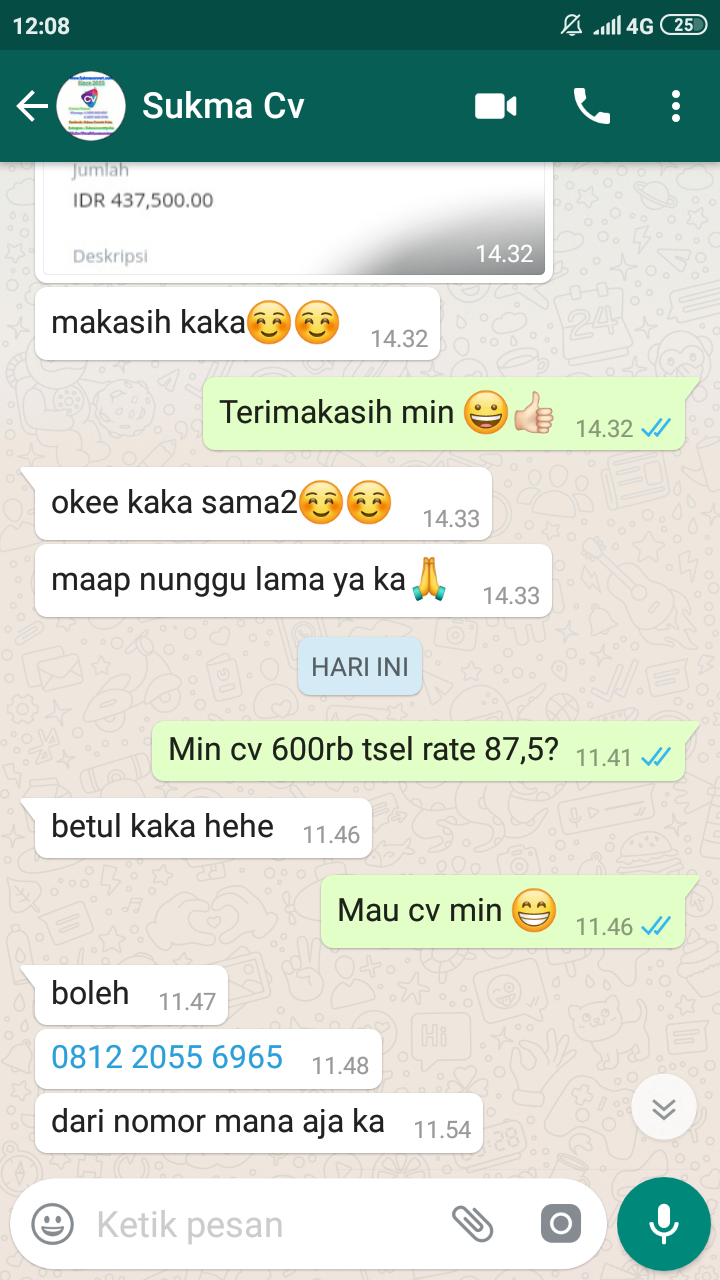The height and width of the screenshot is (1280, 720).
Task: Open the emoji picker
Action: coord(52,1223)
